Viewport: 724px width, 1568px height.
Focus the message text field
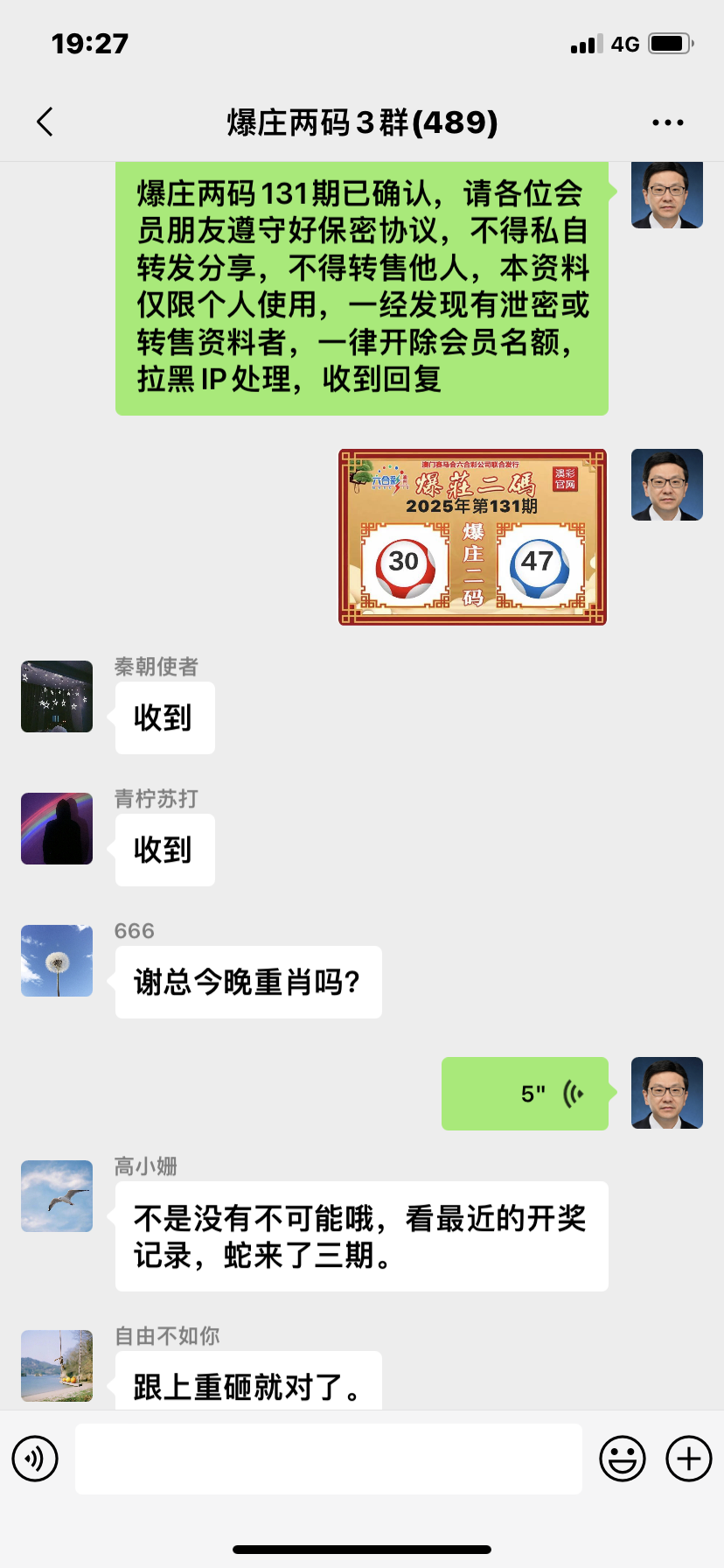coord(328,1459)
